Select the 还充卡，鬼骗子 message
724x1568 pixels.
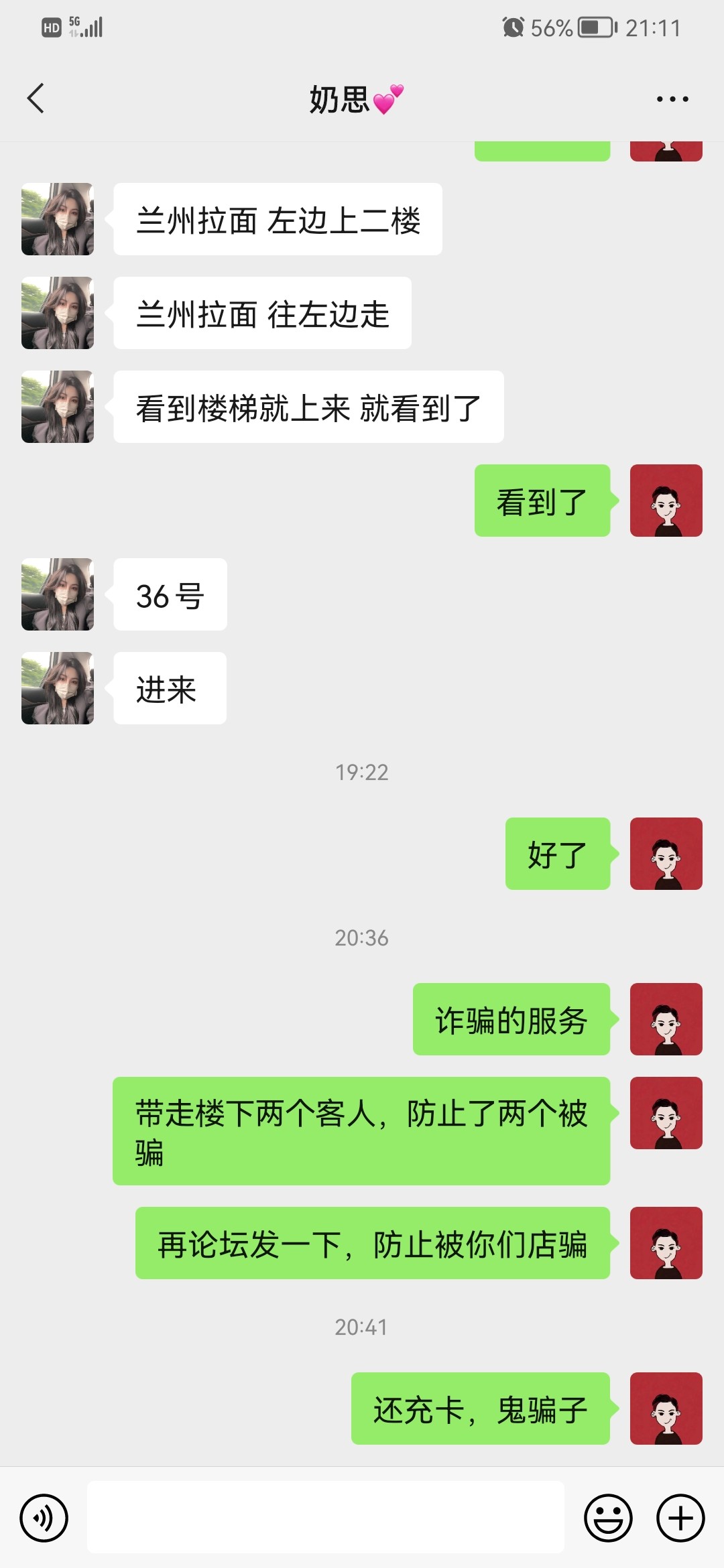tap(481, 1409)
